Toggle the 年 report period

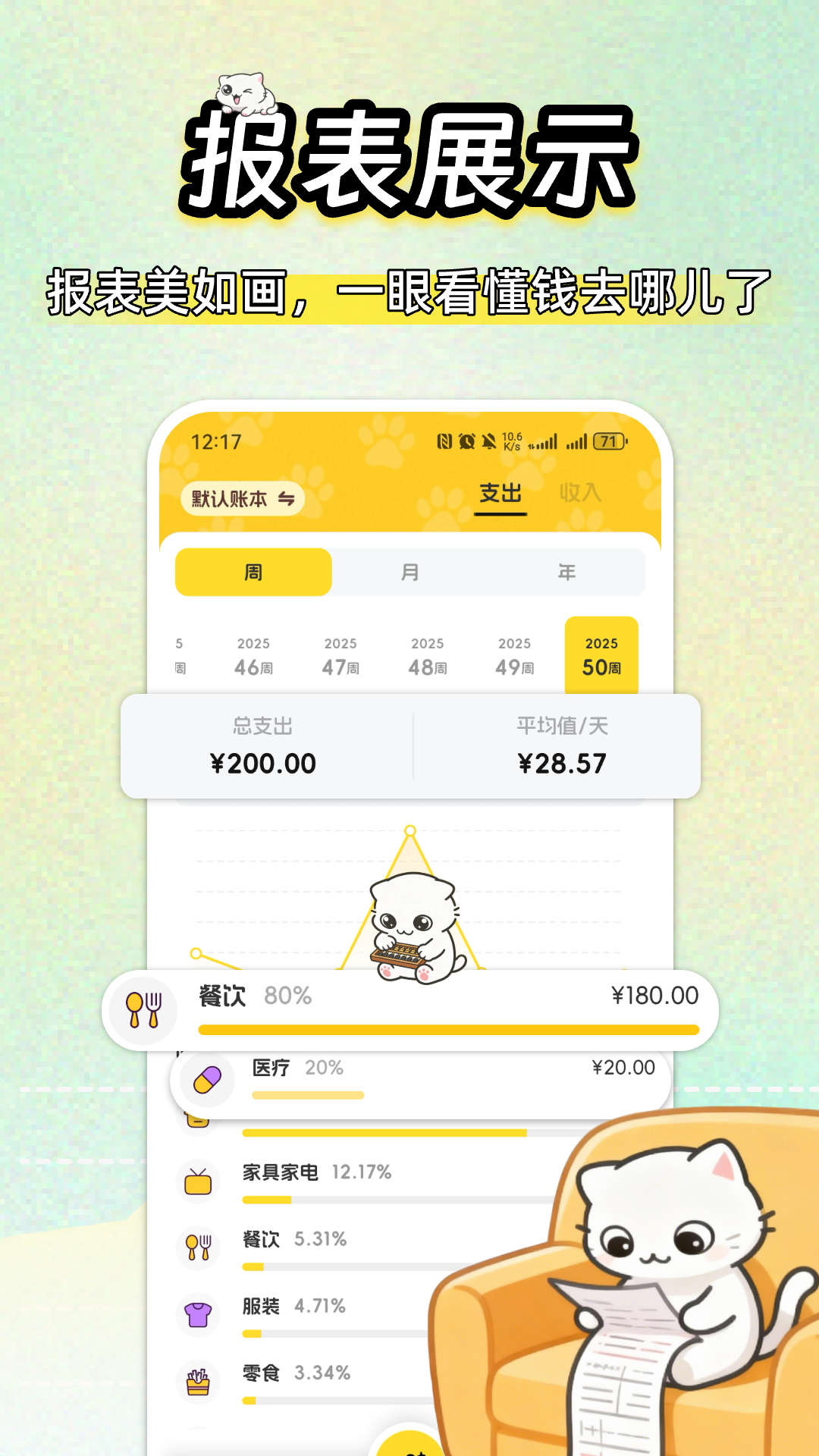click(x=565, y=573)
